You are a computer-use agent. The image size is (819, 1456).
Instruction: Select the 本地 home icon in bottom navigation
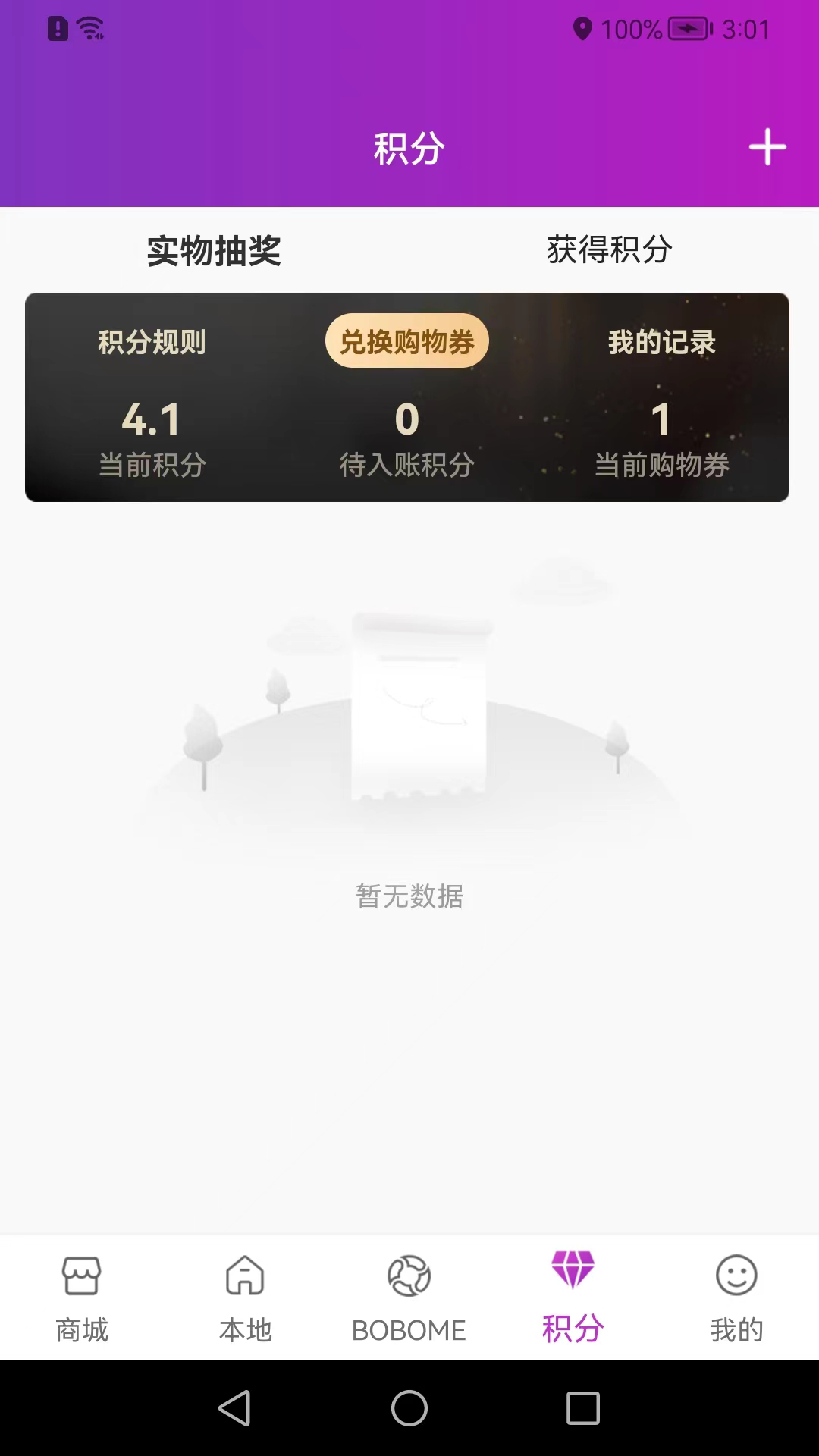pyautogui.click(x=245, y=1297)
